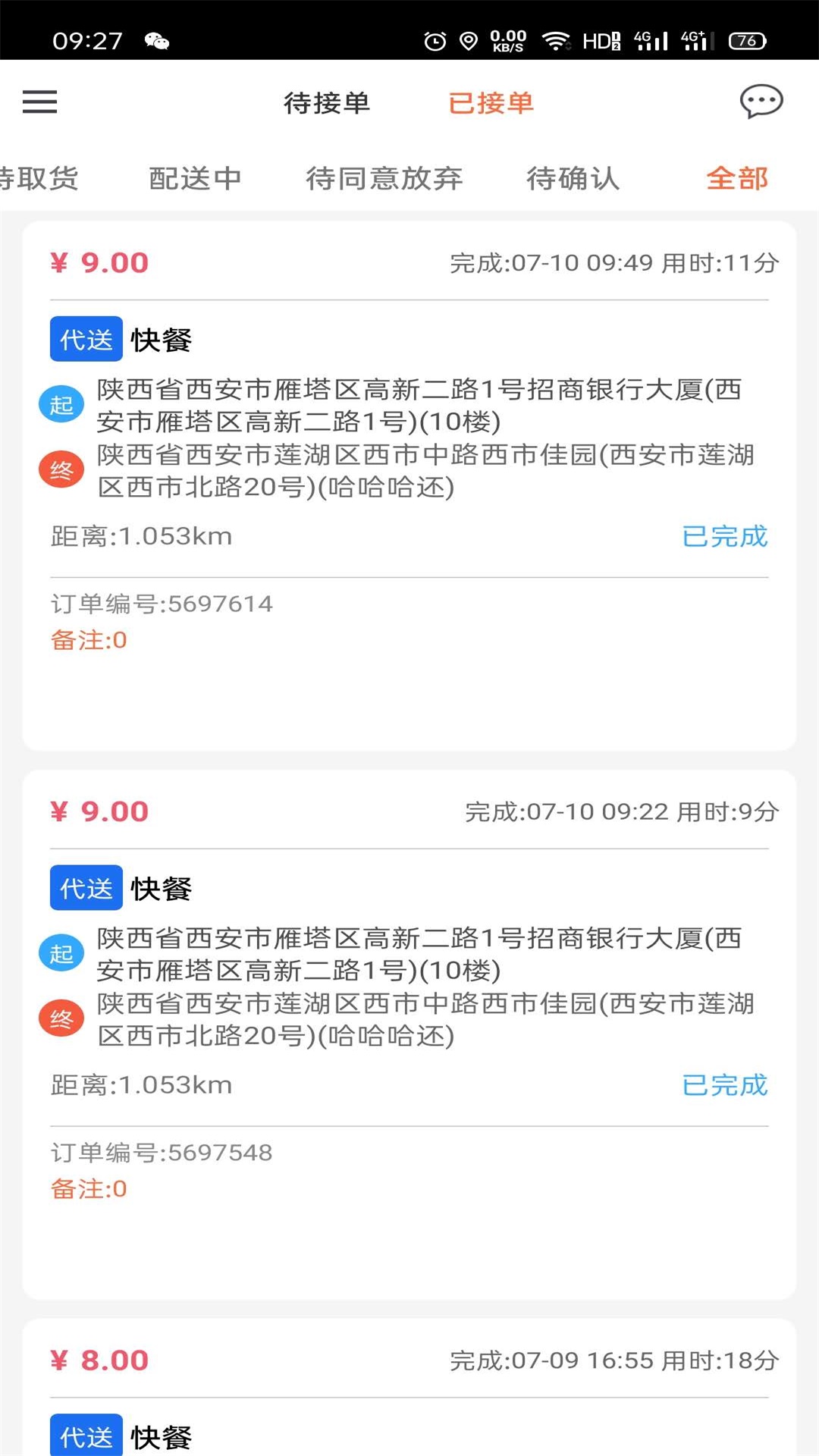Open the hamburger drawer menu
This screenshot has width=819, height=1456.
click(x=39, y=102)
